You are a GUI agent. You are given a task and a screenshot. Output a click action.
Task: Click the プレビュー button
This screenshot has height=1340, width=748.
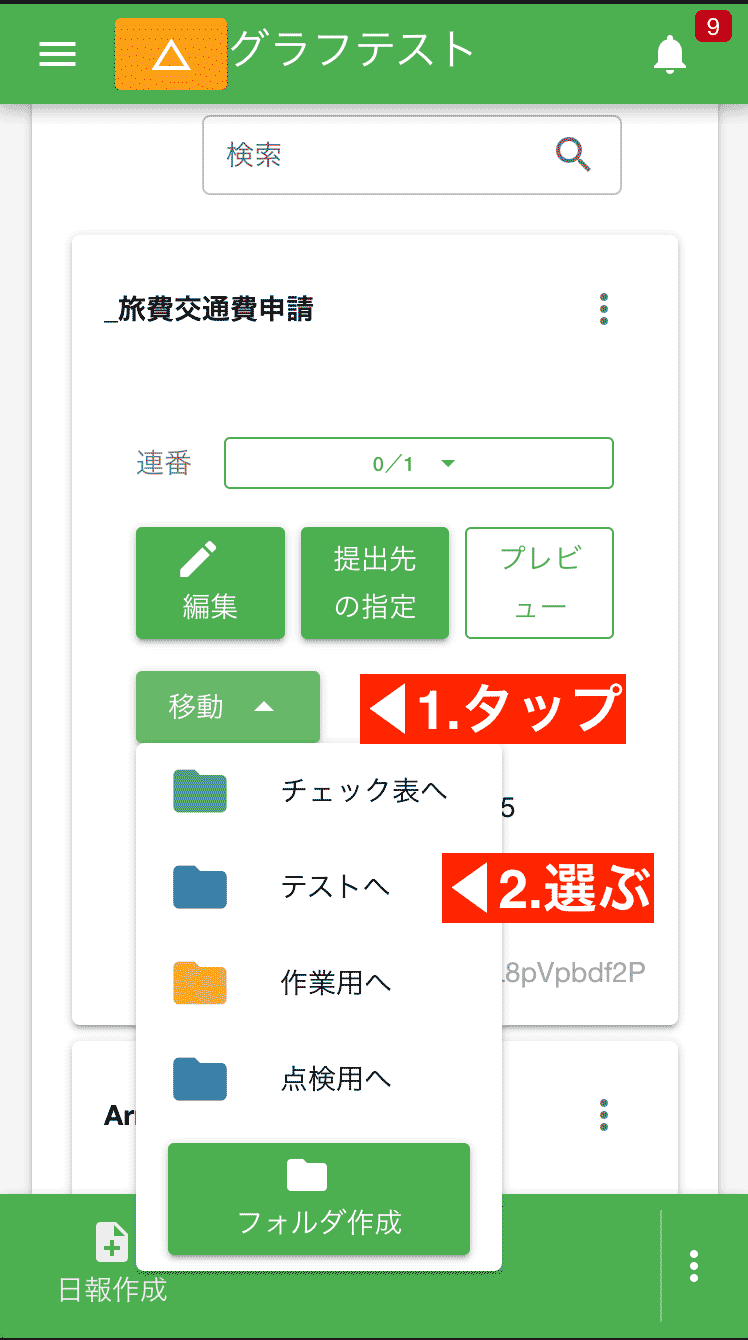click(539, 583)
